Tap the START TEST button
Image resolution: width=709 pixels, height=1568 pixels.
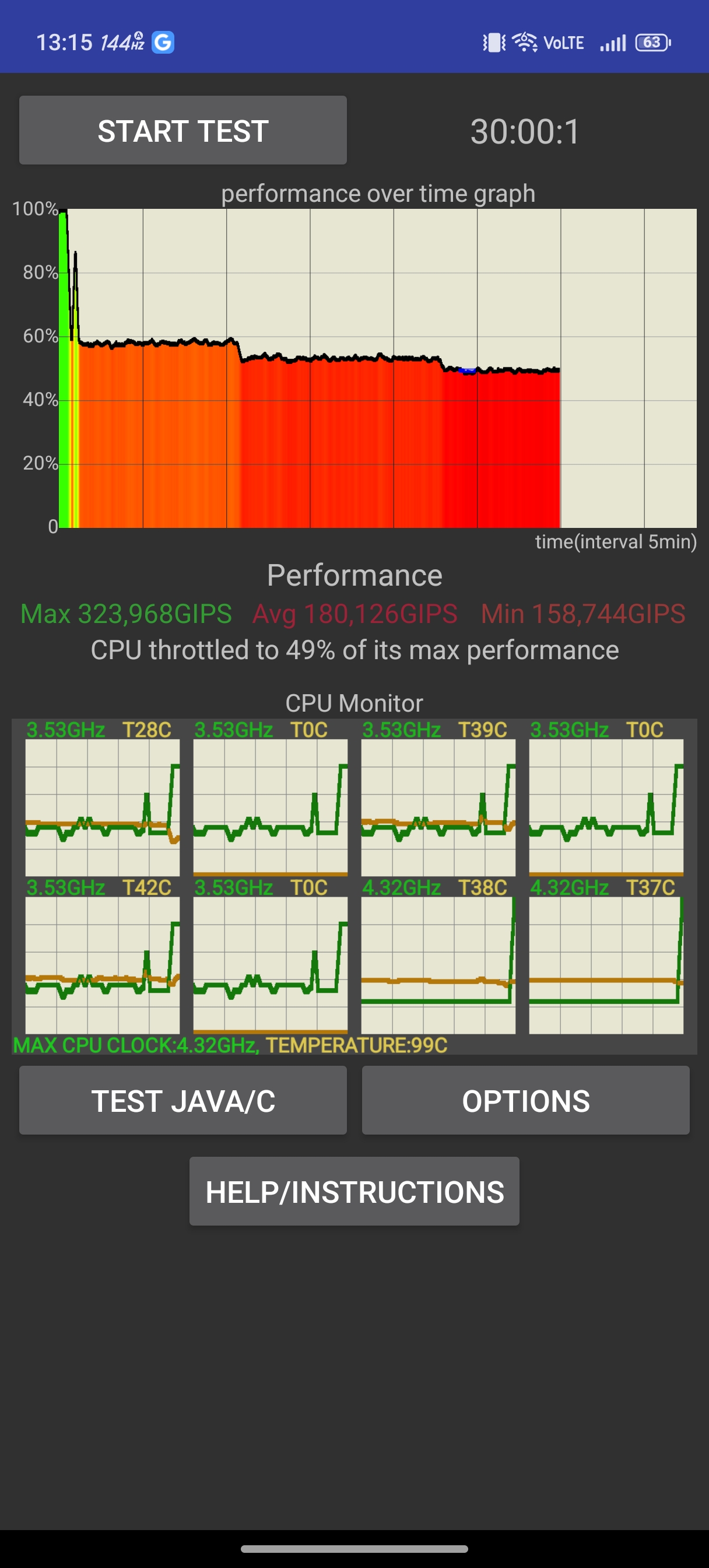click(x=182, y=130)
